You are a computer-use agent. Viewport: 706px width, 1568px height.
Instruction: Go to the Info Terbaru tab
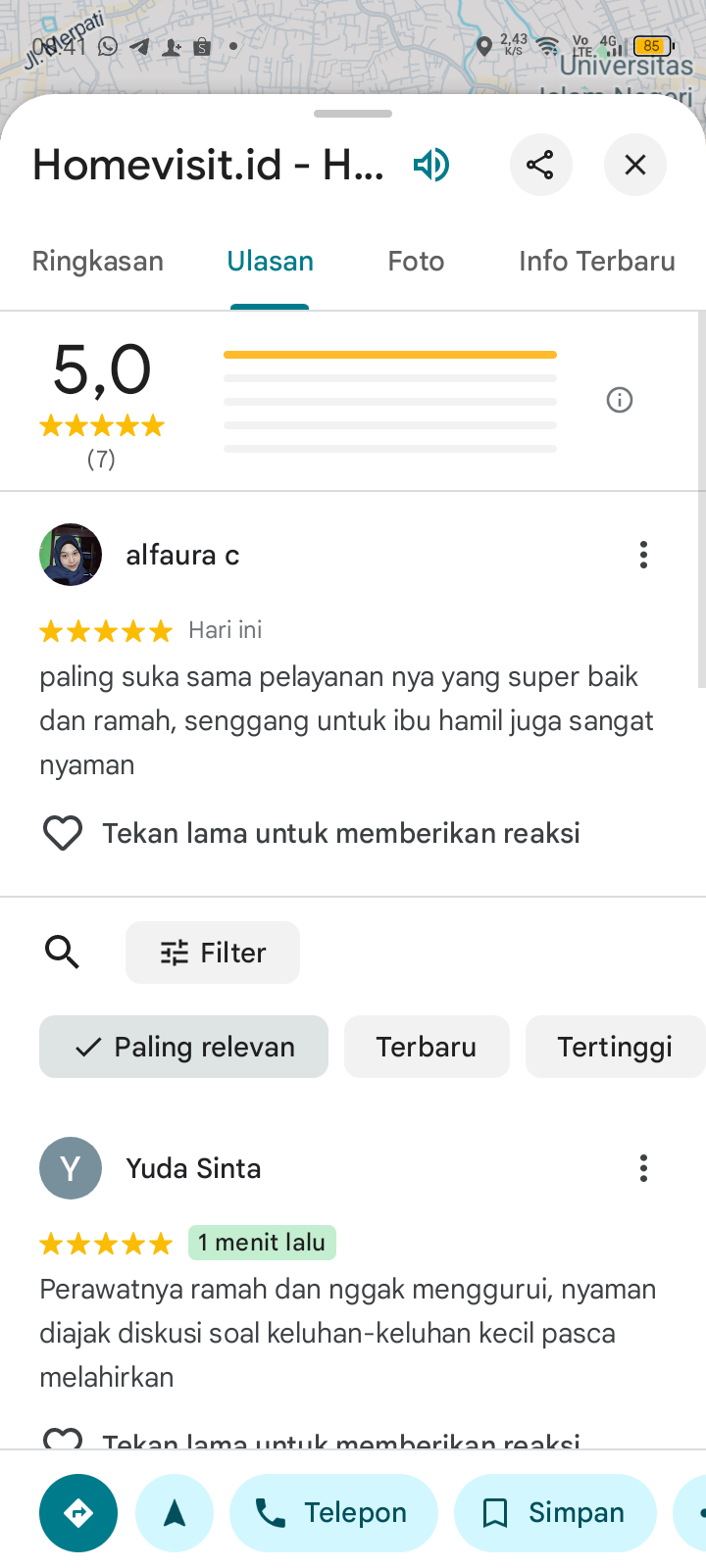[596, 262]
